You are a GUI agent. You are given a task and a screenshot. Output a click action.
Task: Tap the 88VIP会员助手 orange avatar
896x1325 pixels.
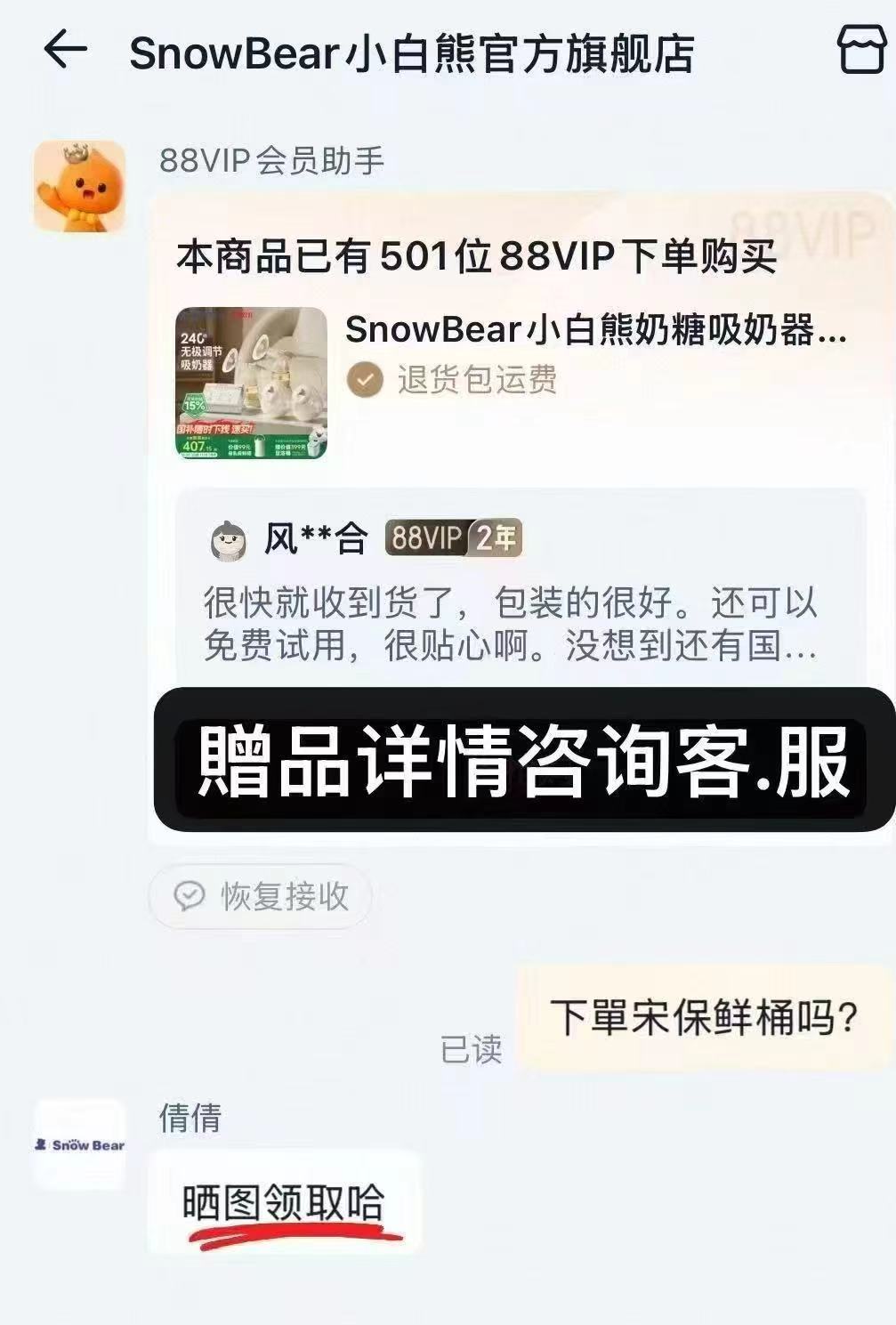(x=80, y=182)
